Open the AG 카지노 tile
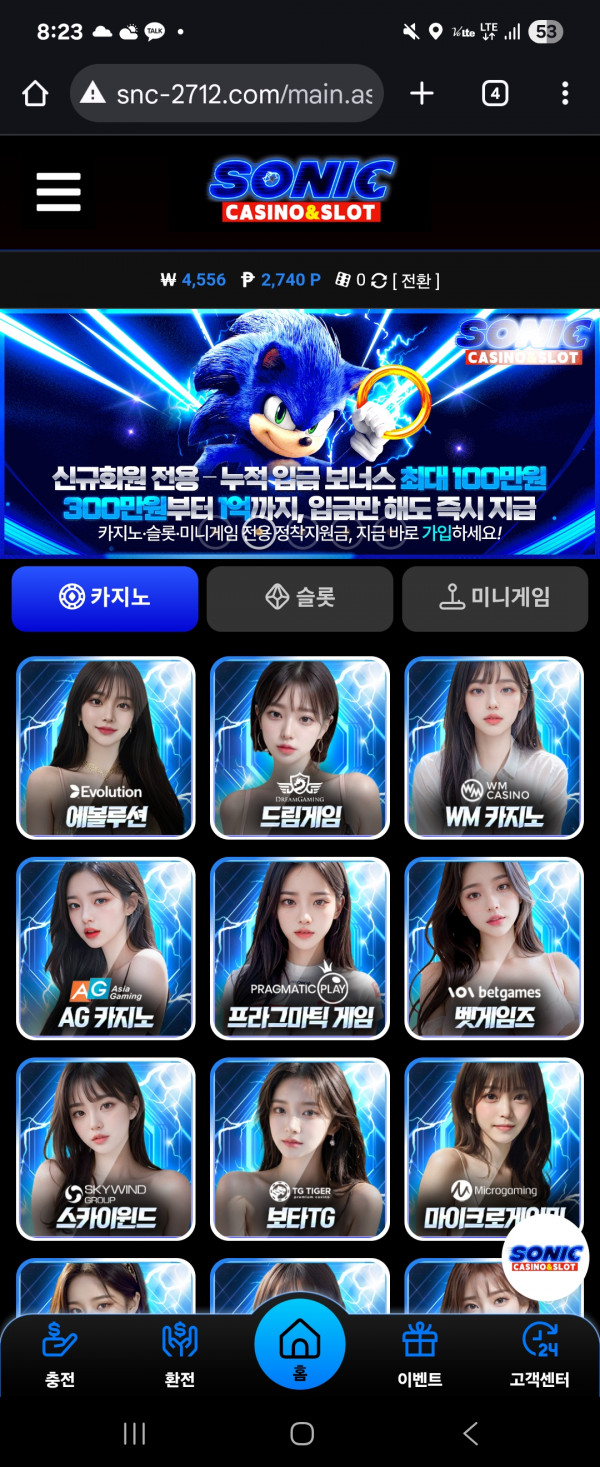This screenshot has height=1467, width=600. click(106, 948)
